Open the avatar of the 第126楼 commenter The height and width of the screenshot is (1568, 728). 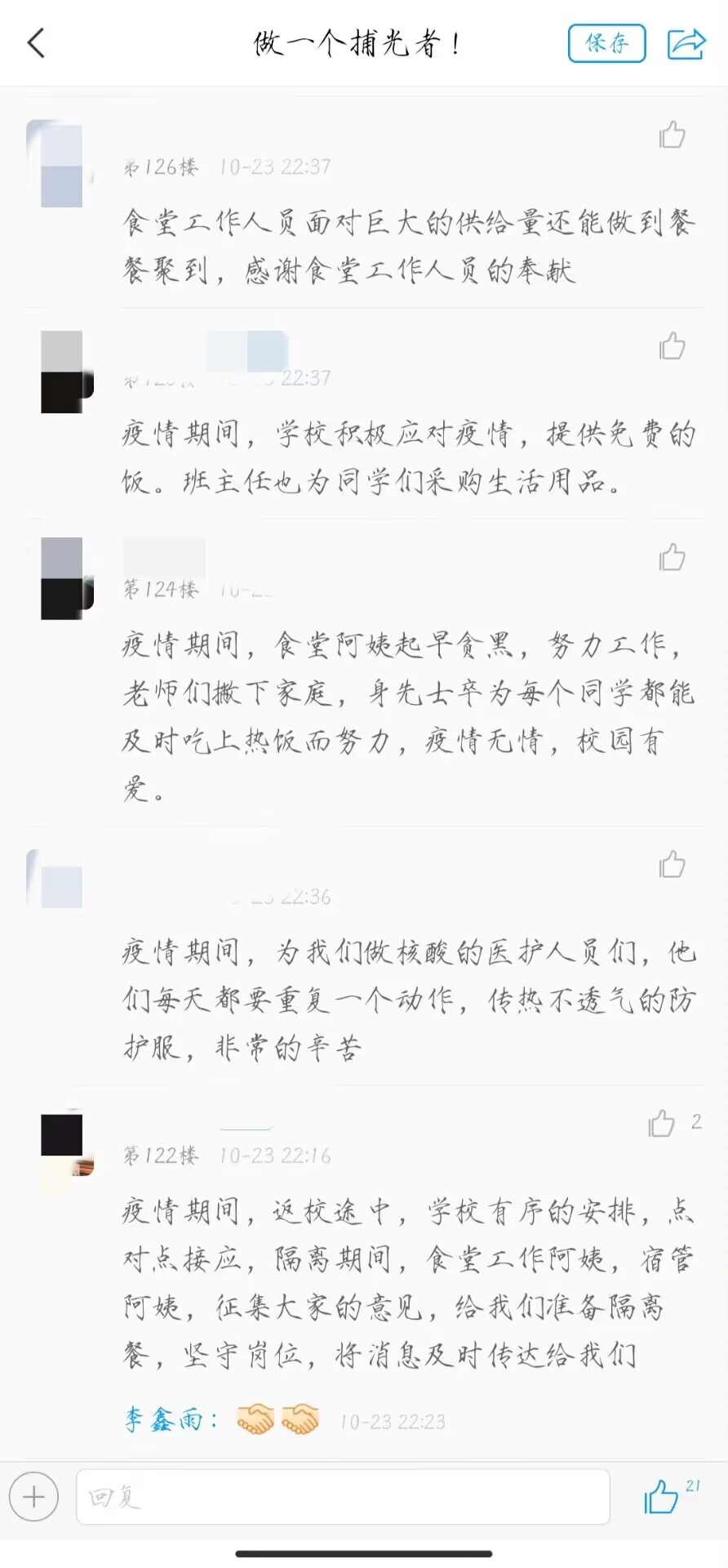[x=61, y=164]
